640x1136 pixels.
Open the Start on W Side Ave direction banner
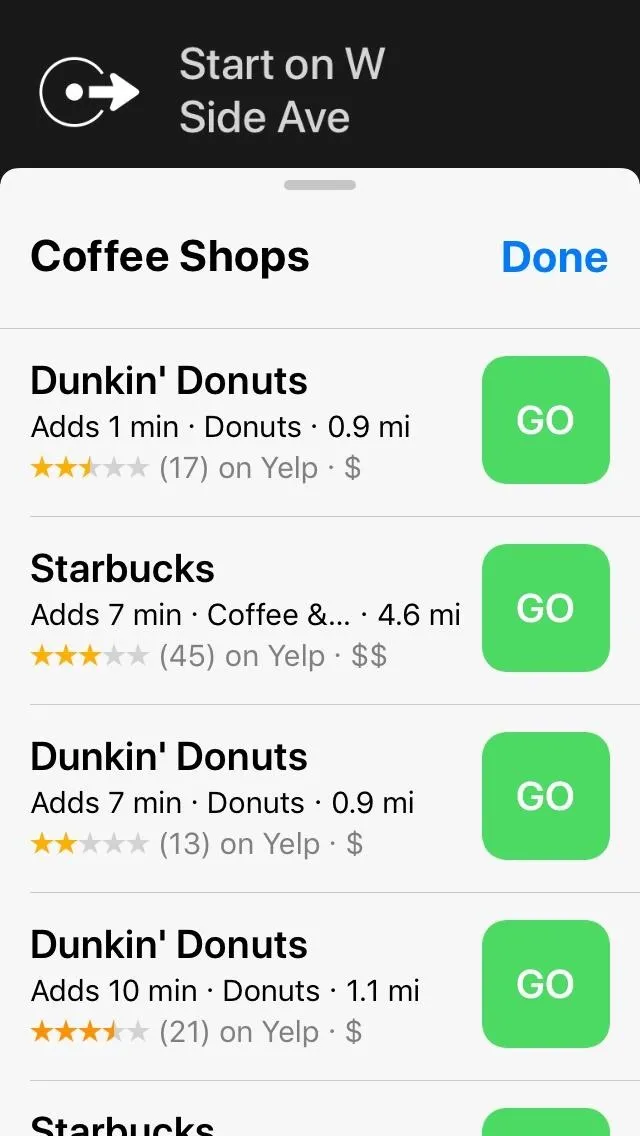[320, 91]
